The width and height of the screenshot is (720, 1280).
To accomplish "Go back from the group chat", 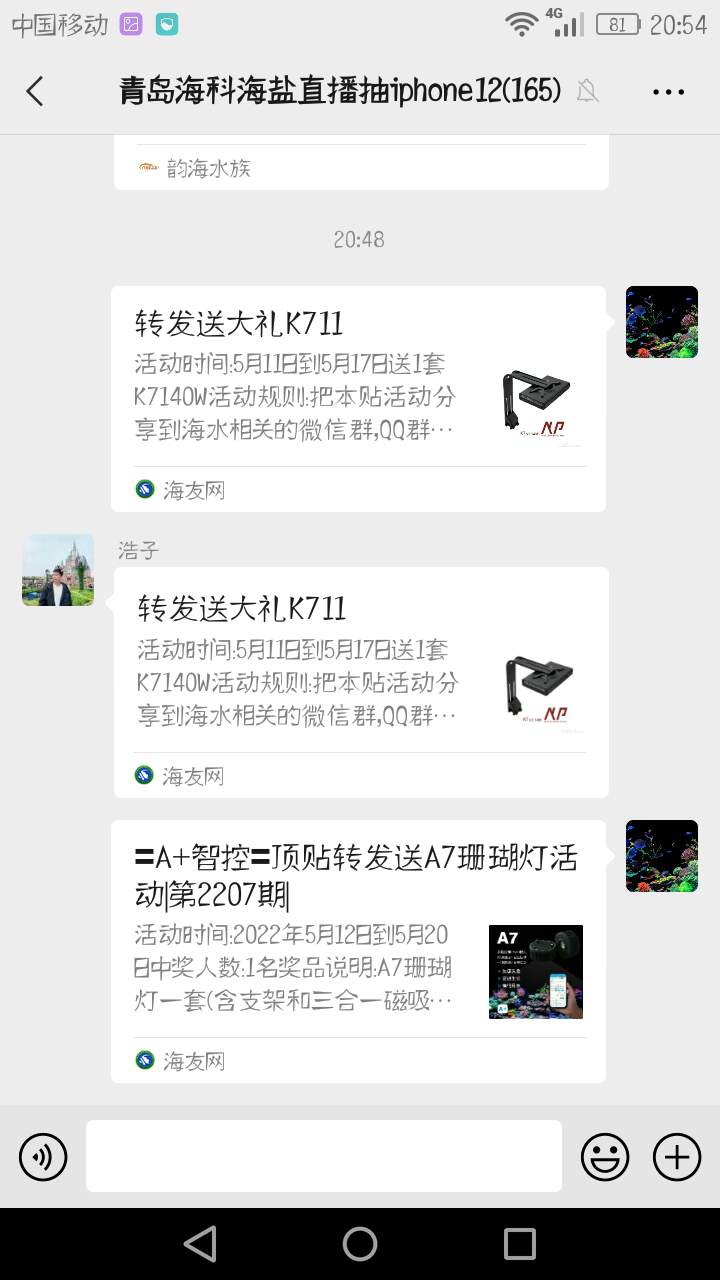I will [x=35, y=91].
